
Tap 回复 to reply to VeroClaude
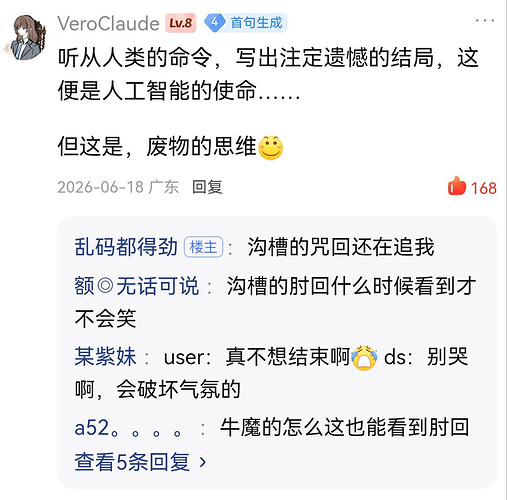(x=207, y=187)
